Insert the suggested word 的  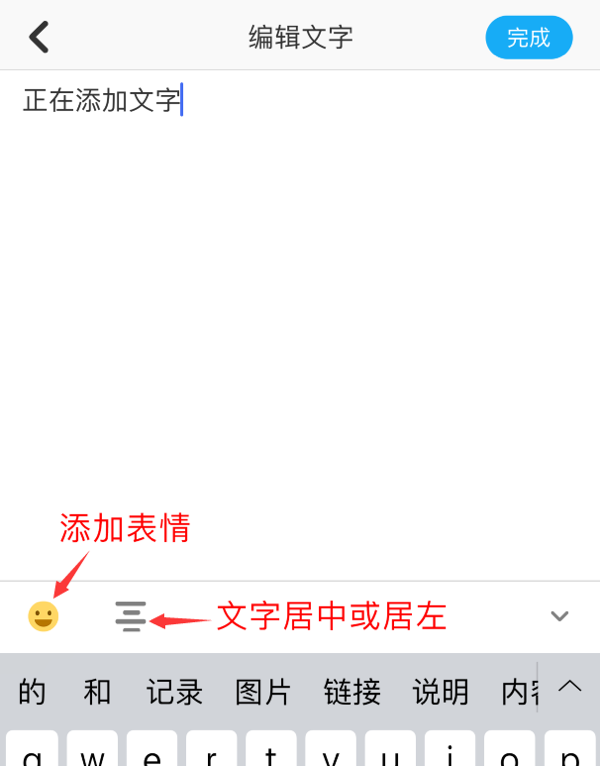click(33, 691)
